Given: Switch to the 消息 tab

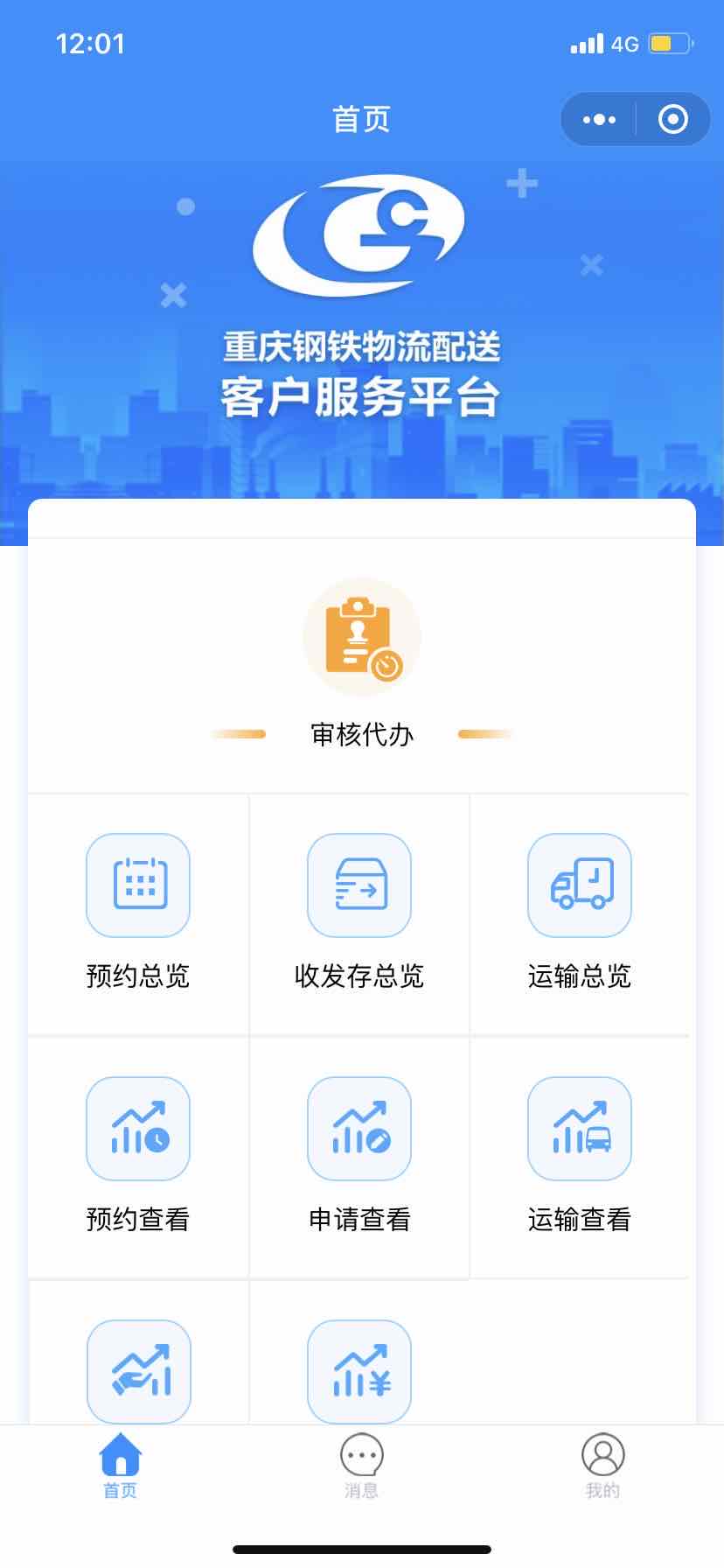Looking at the screenshot, I should pos(361,1466).
